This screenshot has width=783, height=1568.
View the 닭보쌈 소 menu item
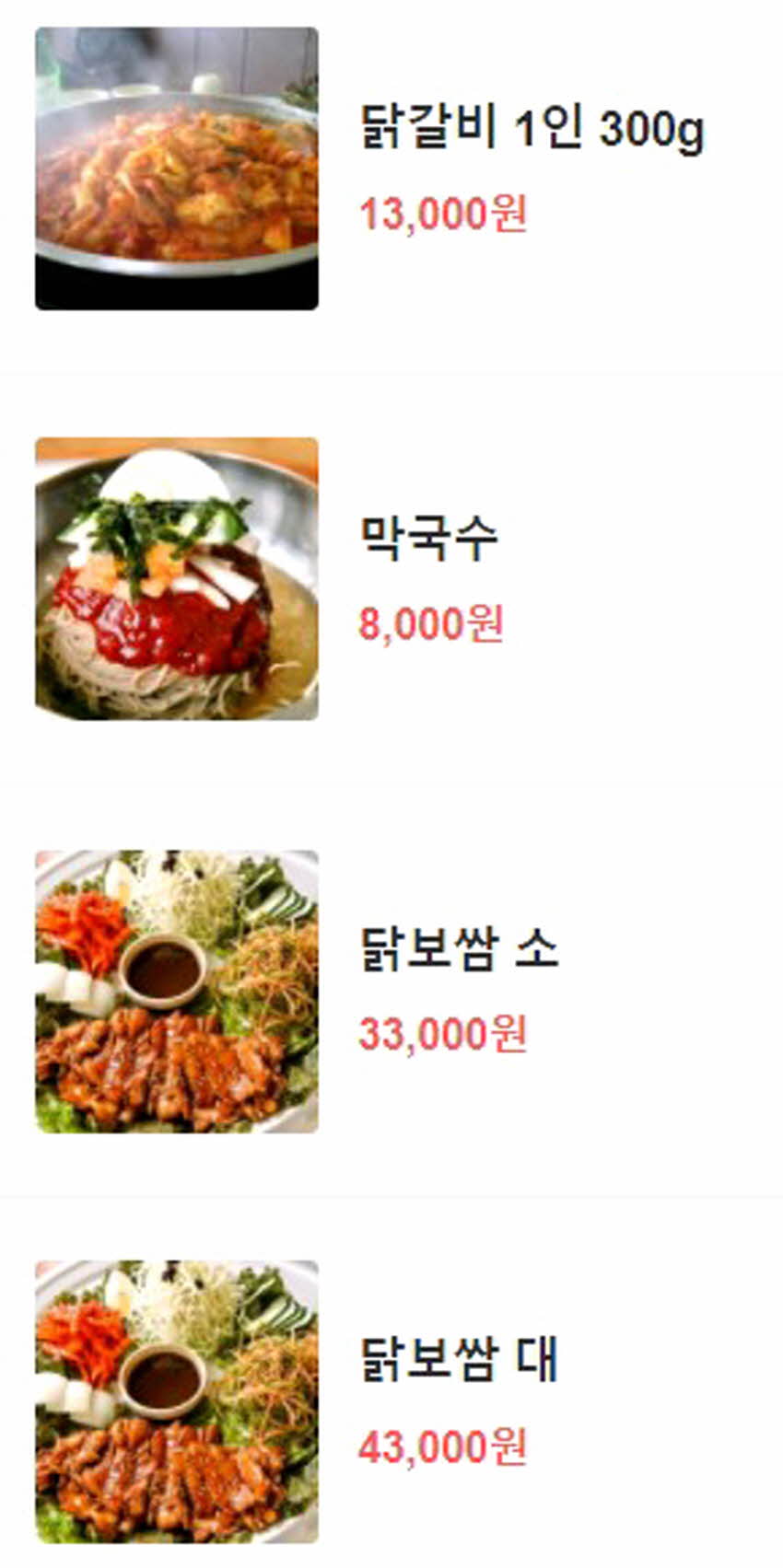458,949
